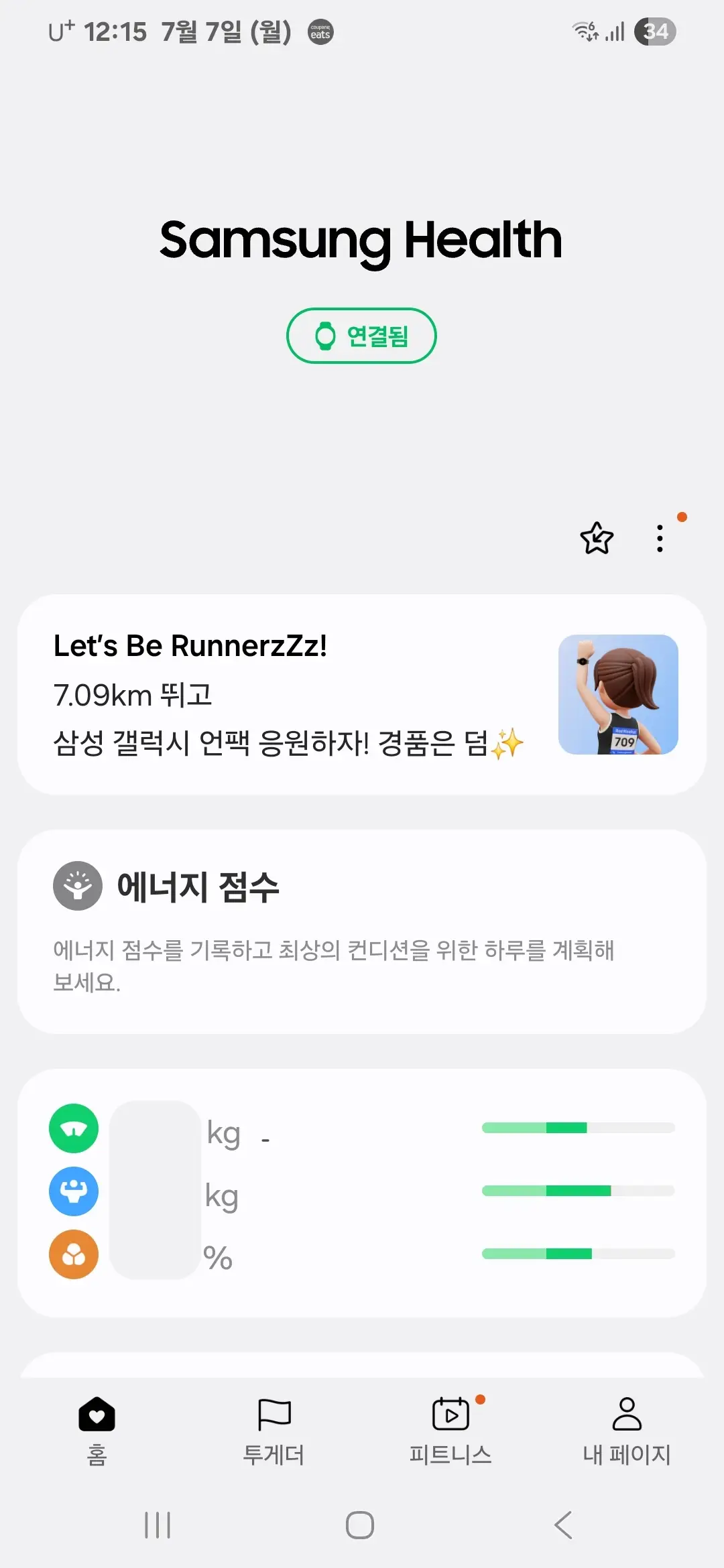Tap the battery level indicator in status bar
This screenshot has width=724, height=1568.
[655, 31]
